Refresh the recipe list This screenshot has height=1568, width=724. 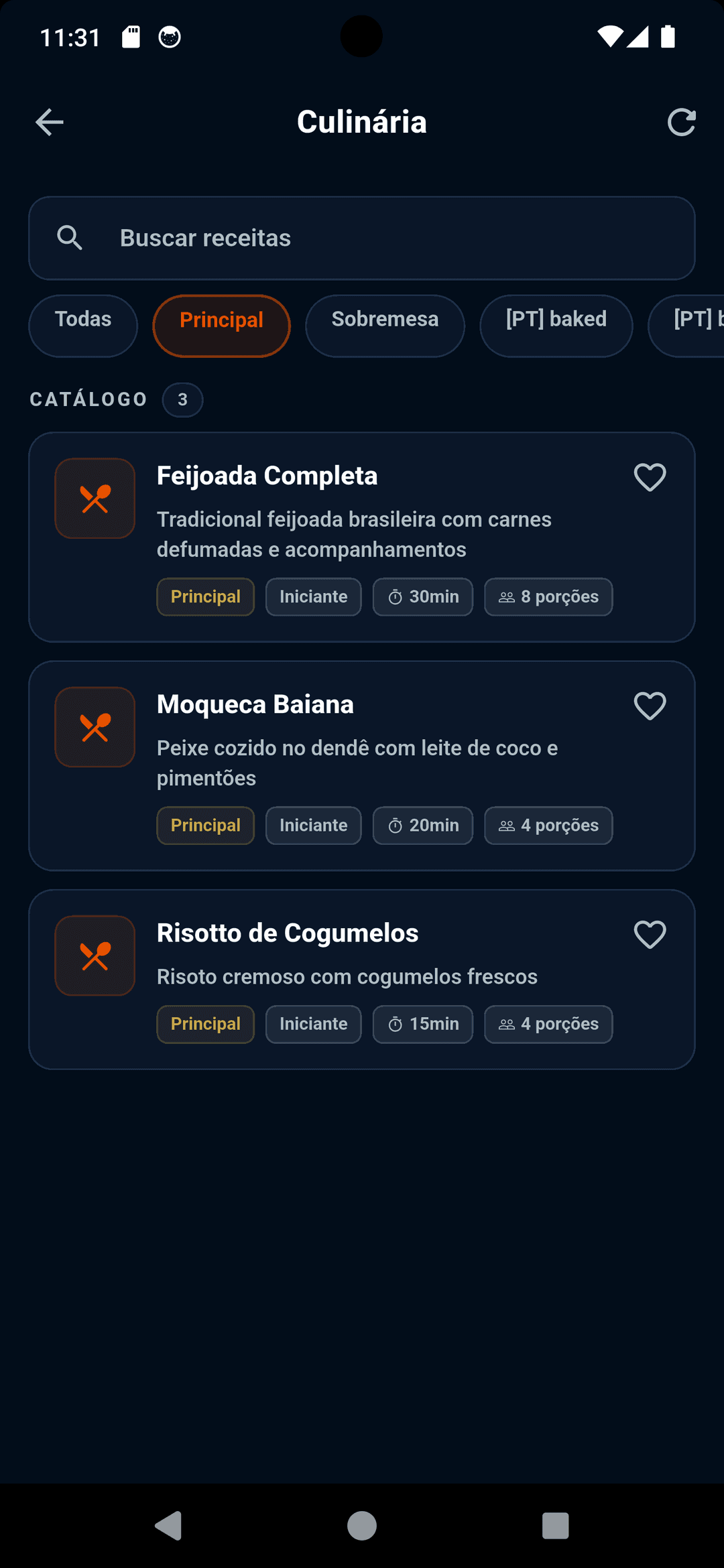[682, 121]
